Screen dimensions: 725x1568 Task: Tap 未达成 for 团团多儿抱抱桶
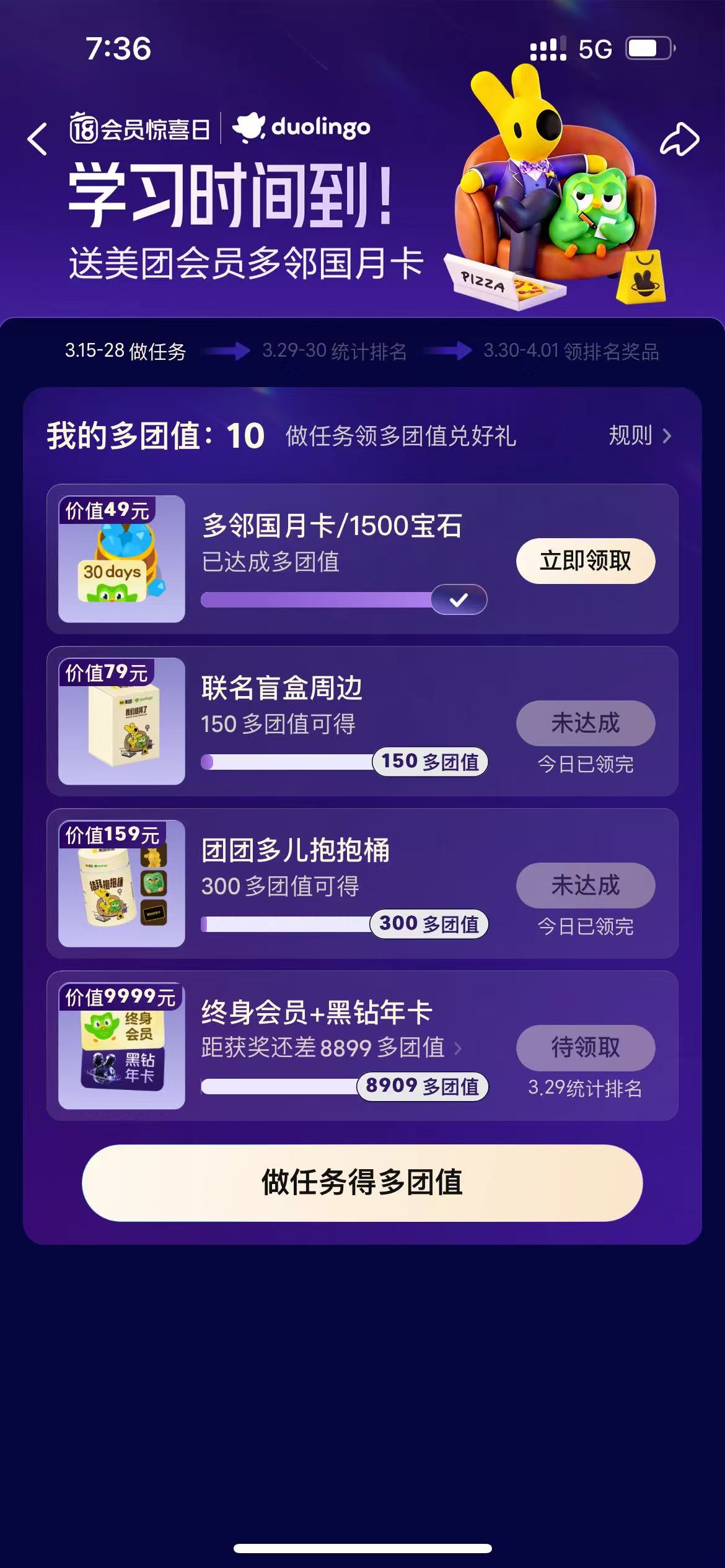click(586, 886)
